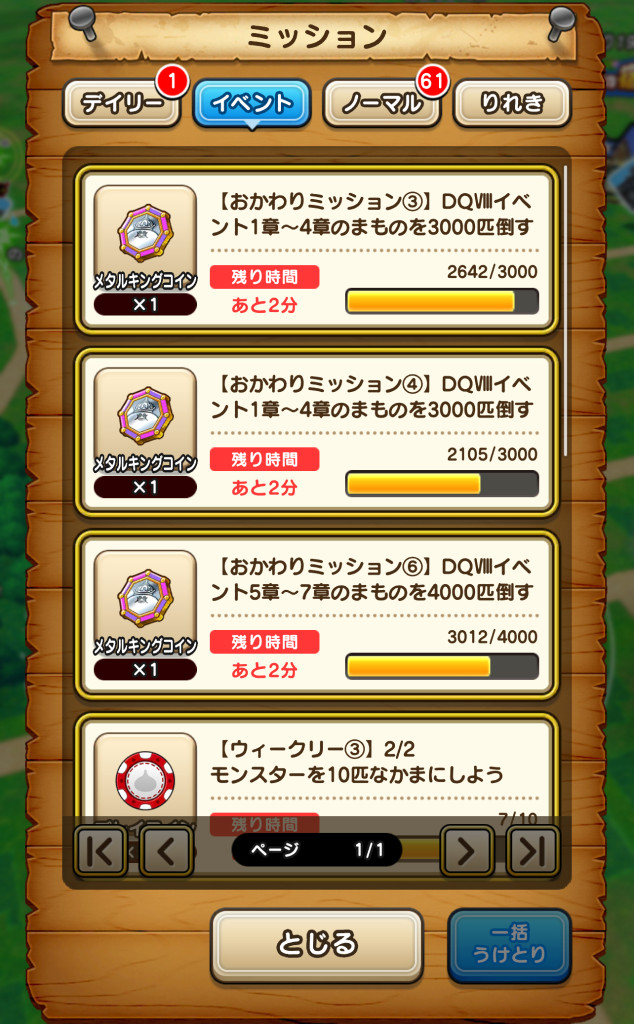Open the ウィークリー③ mission card
This screenshot has height=1024, width=634.
click(316, 765)
